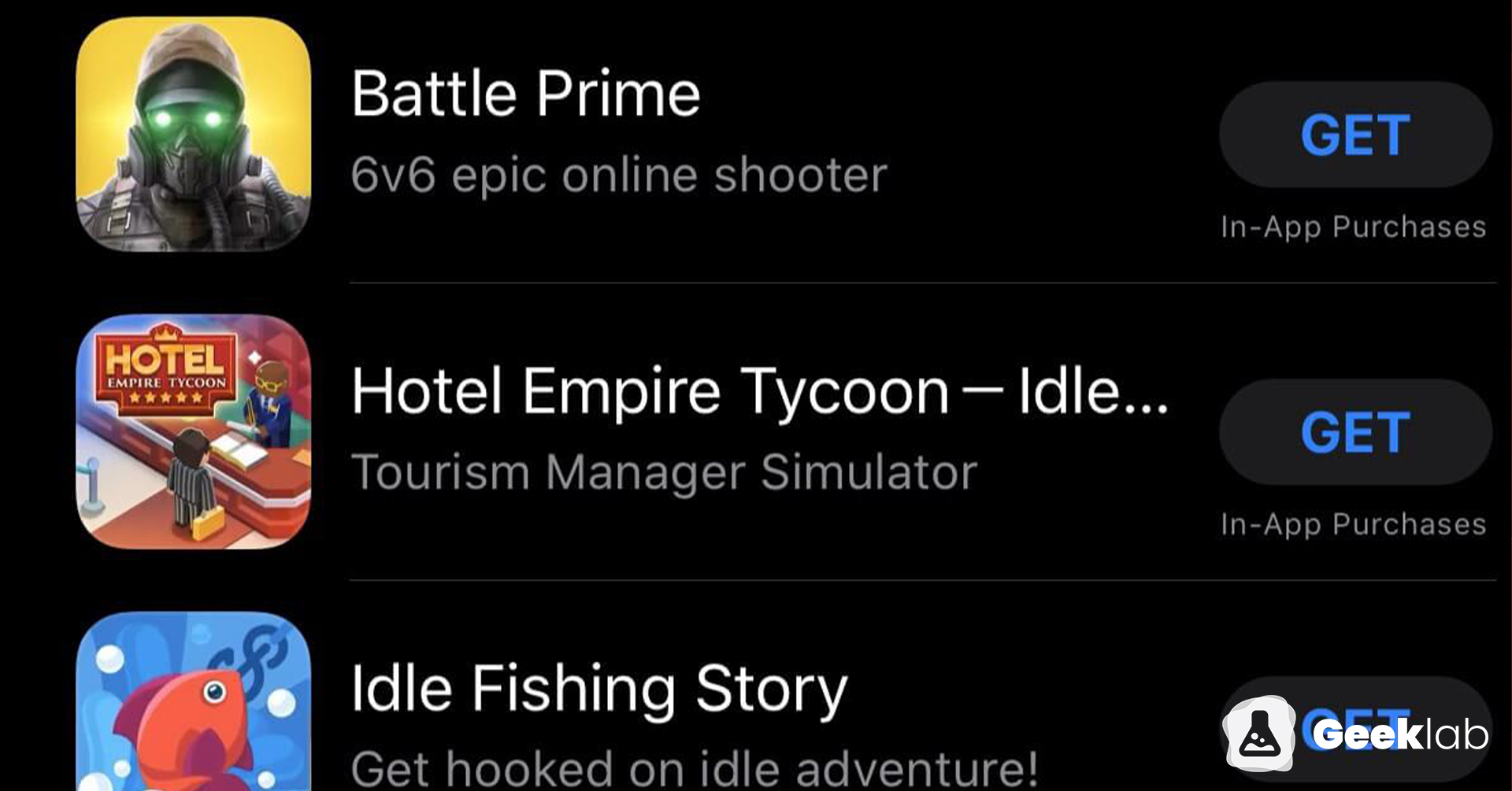Screen dimensions: 1512x791
Task: Open Hotel Empire Tycoon listing
Action: pos(758,391)
